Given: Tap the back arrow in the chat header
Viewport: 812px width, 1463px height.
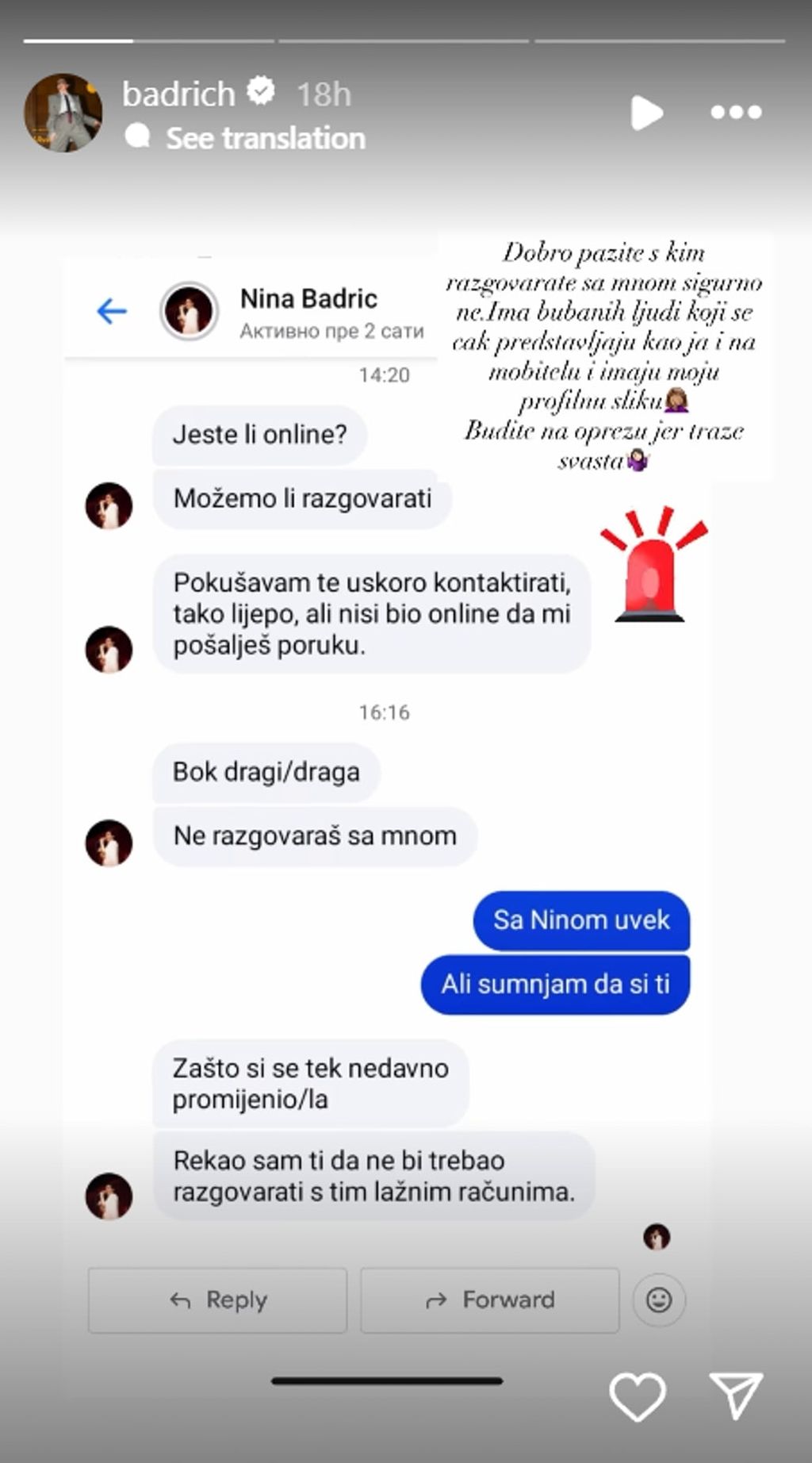Looking at the screenshot, I should click(x=110, y=311).
